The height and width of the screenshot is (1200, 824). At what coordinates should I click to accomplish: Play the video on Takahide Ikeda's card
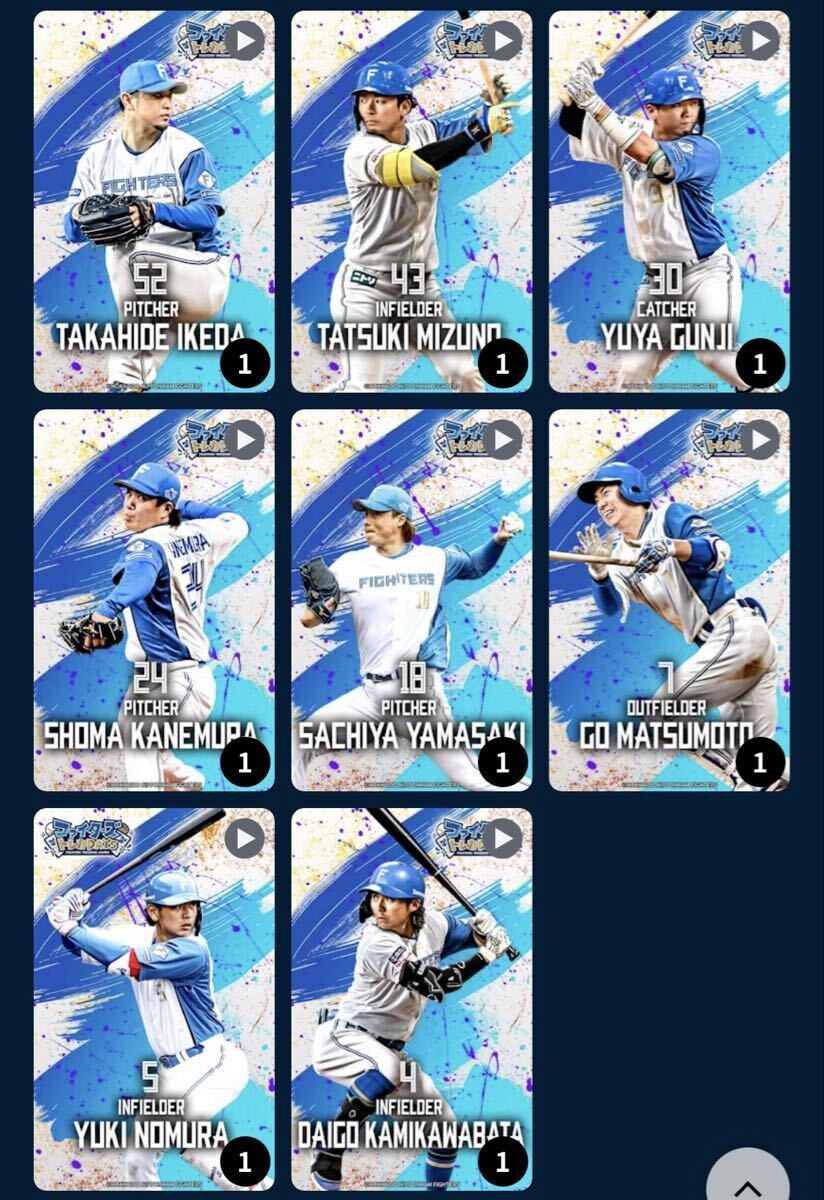244,41
